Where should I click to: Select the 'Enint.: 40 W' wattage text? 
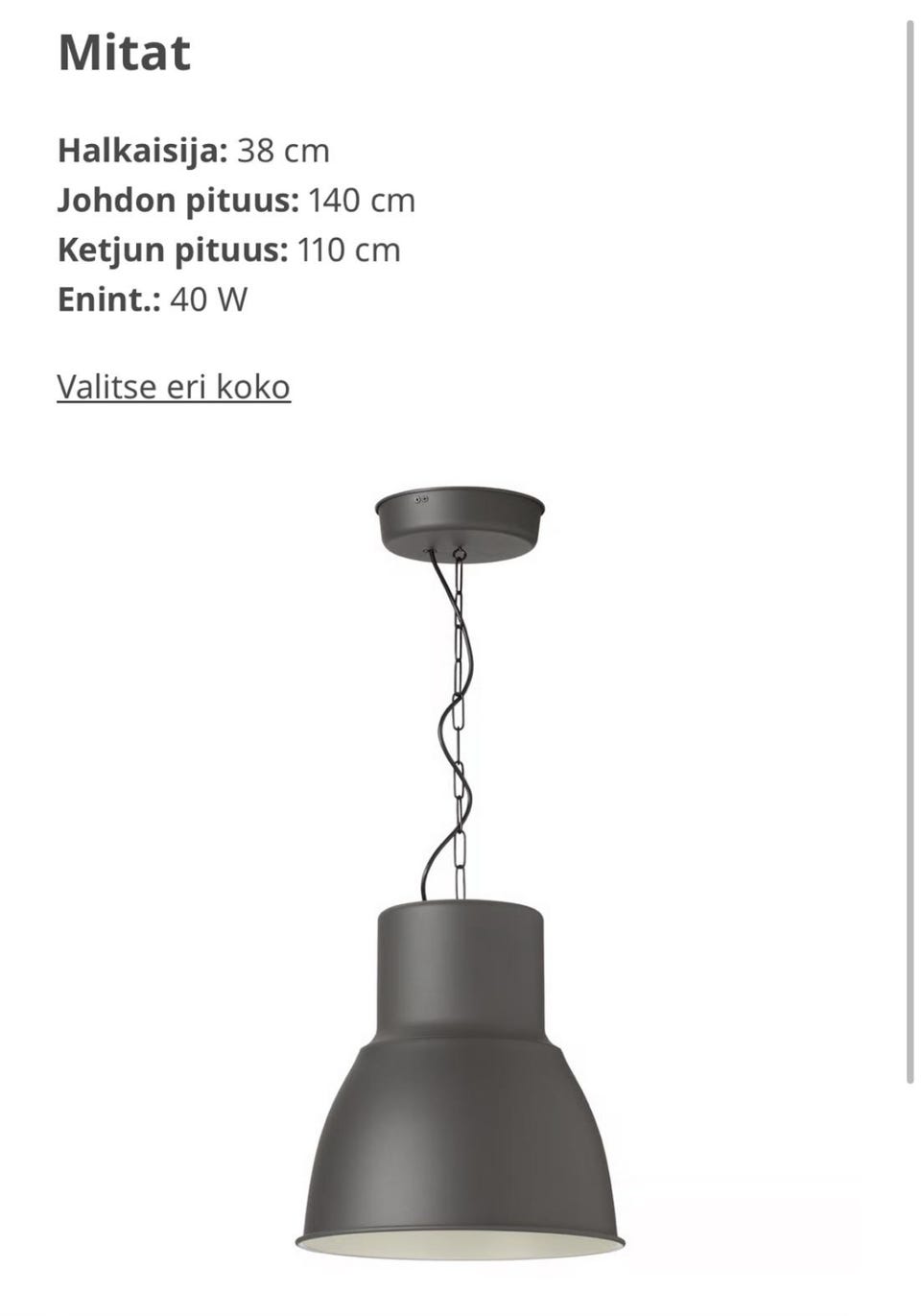(x=153, y=299)
